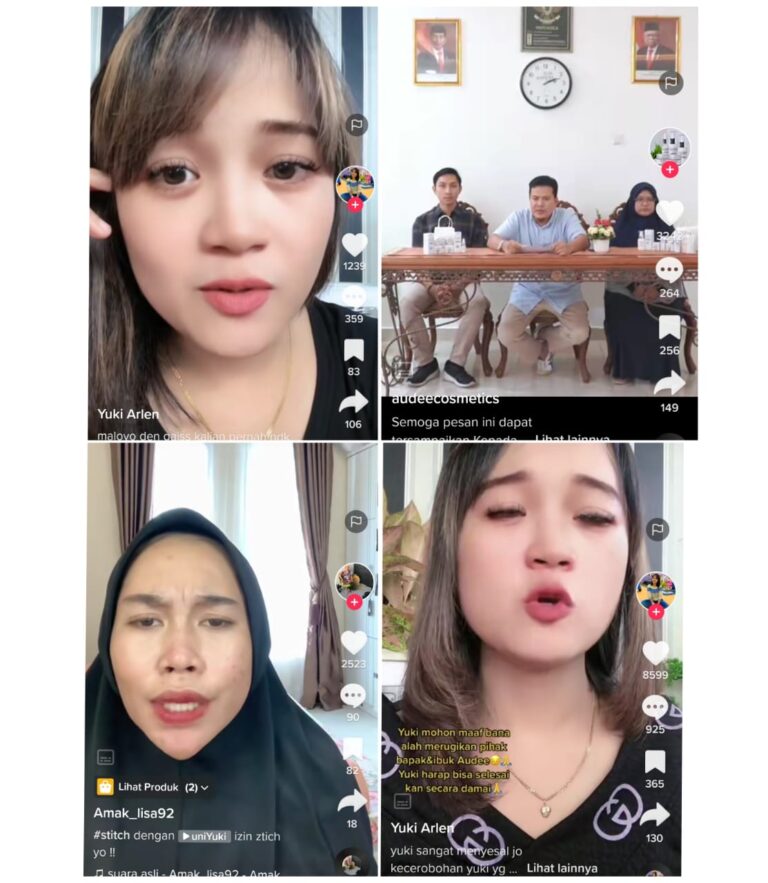Follow Yuki Arlen via the plus button
Image resolution: width=768 pixels, height=883 pixels.
pyautogui.click(x=353, y=203)
